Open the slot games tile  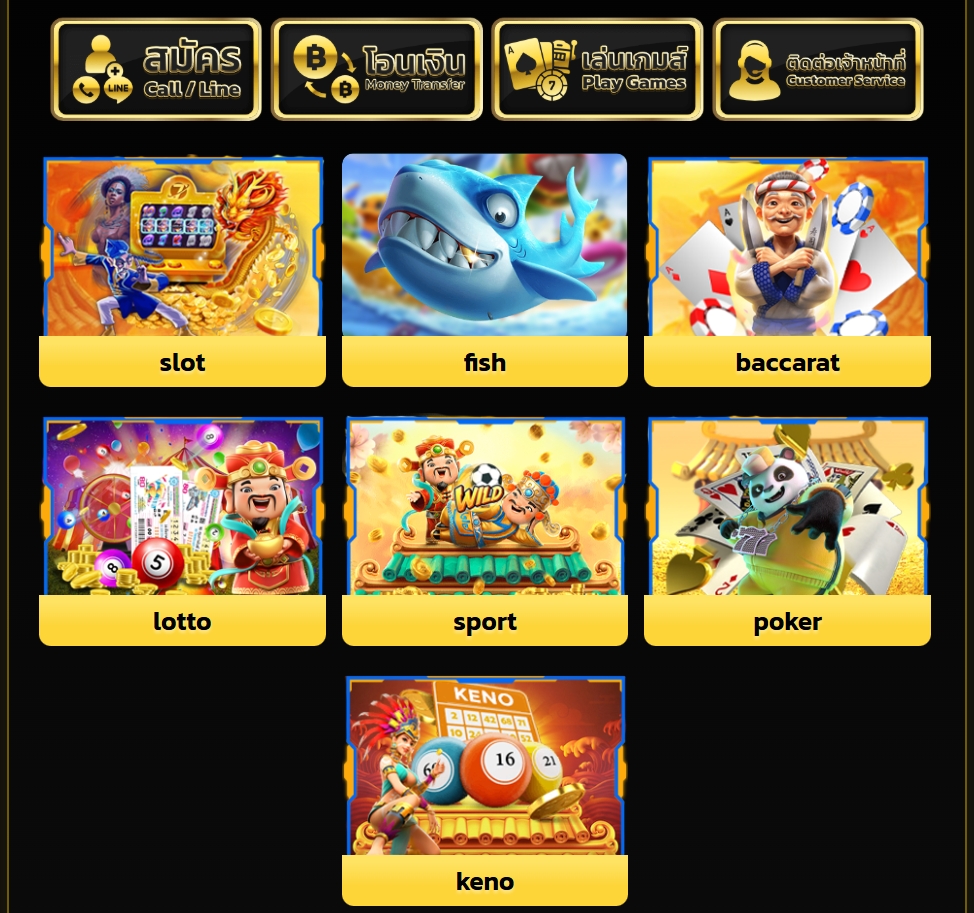pos(182,270)
